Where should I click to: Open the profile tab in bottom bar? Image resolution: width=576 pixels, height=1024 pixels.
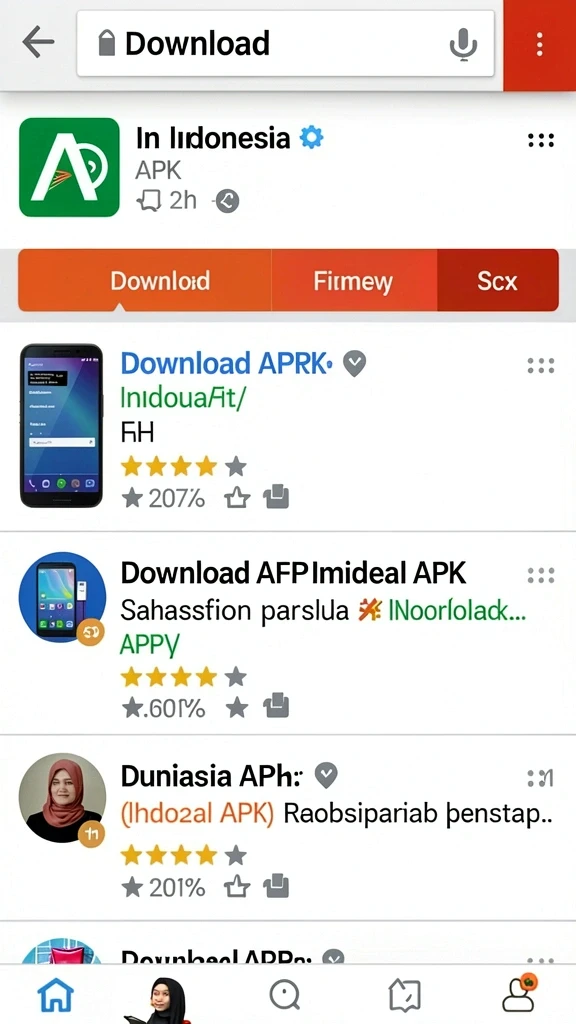pos(519,993)
